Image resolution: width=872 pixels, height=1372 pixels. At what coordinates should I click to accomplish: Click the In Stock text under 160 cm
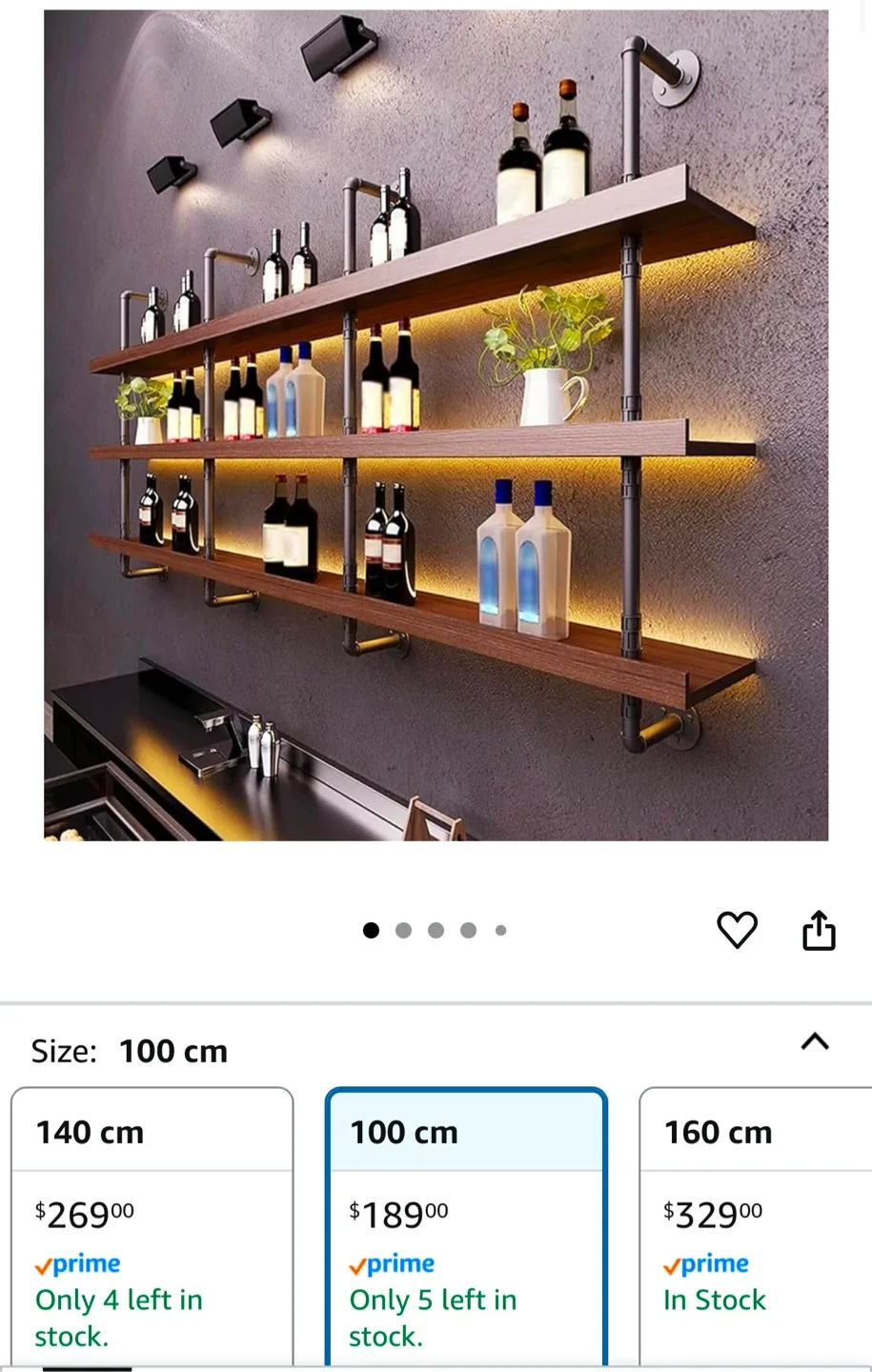pos(714,1300)
